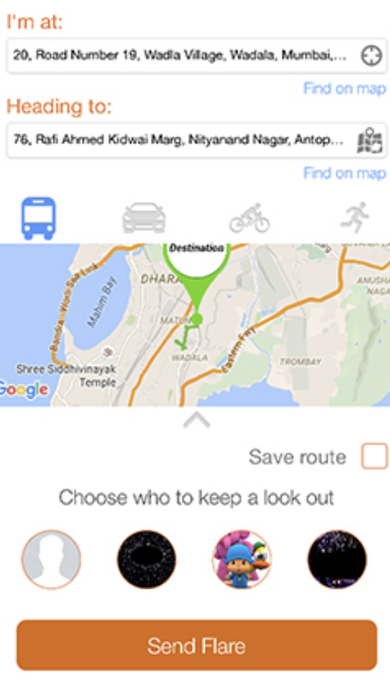
Task: Tap Find on map under I'm at
Action: 344,88
